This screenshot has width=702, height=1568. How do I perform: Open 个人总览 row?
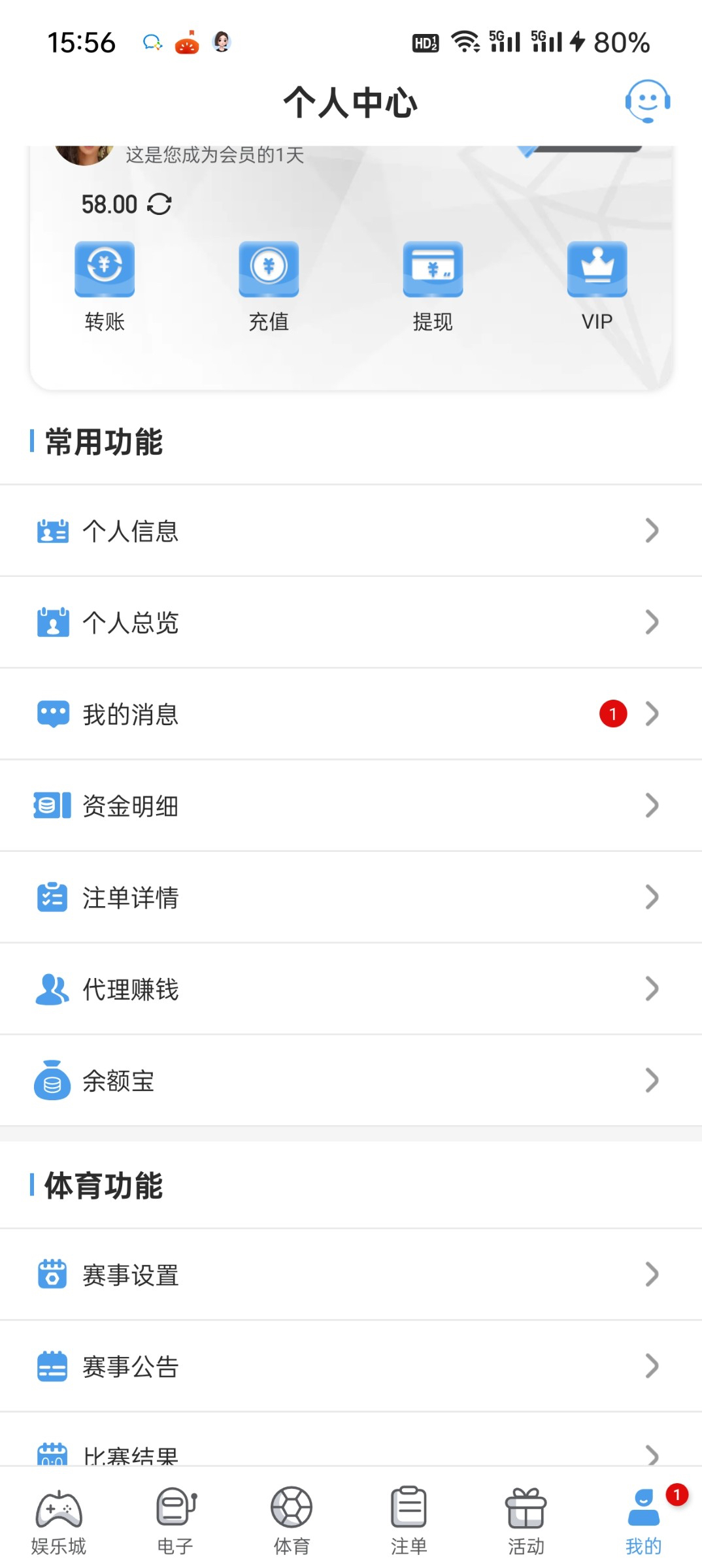click(x=351, y=622)
